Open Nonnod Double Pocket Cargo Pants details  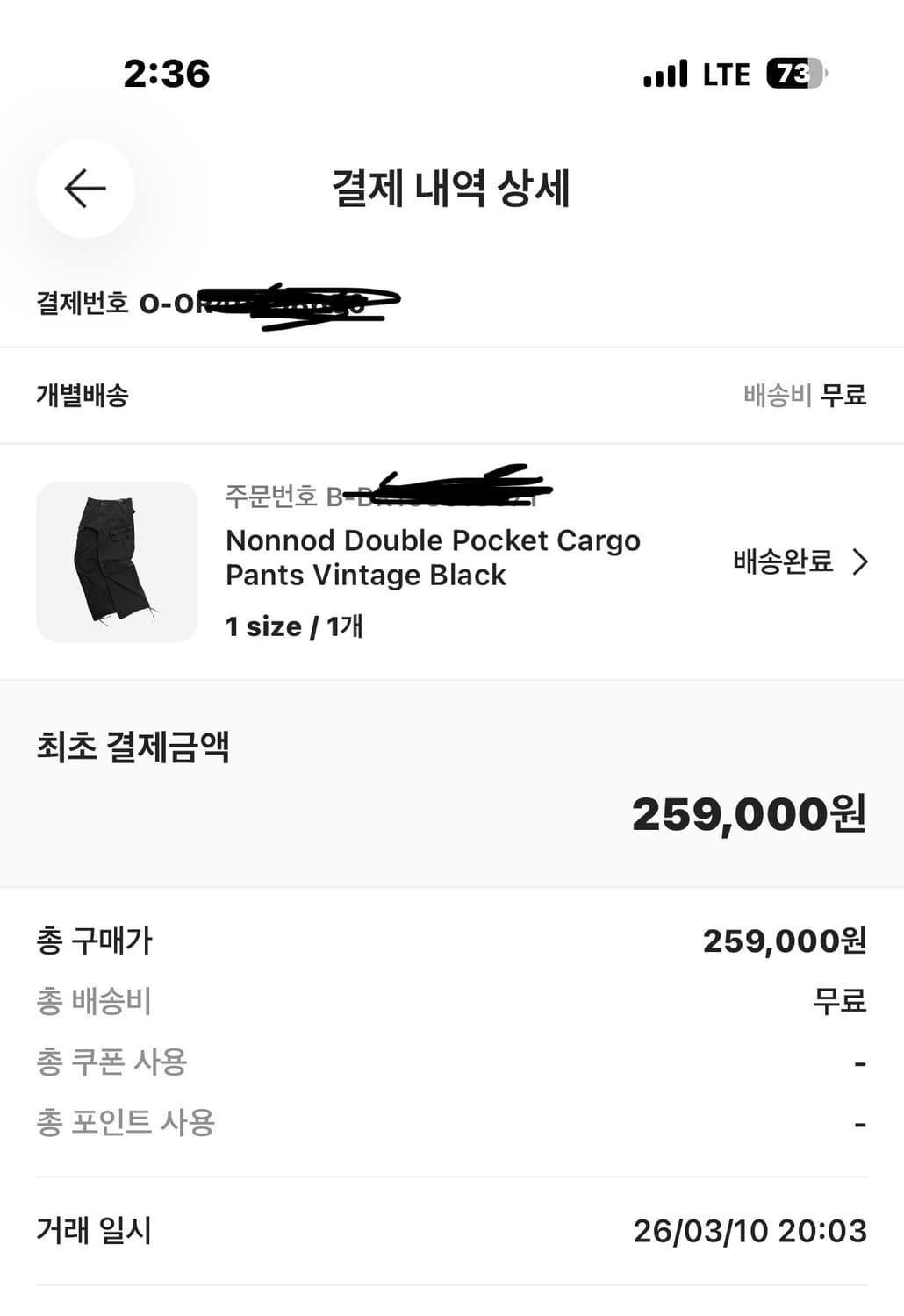pyautogui.click(x=434, y=558)
